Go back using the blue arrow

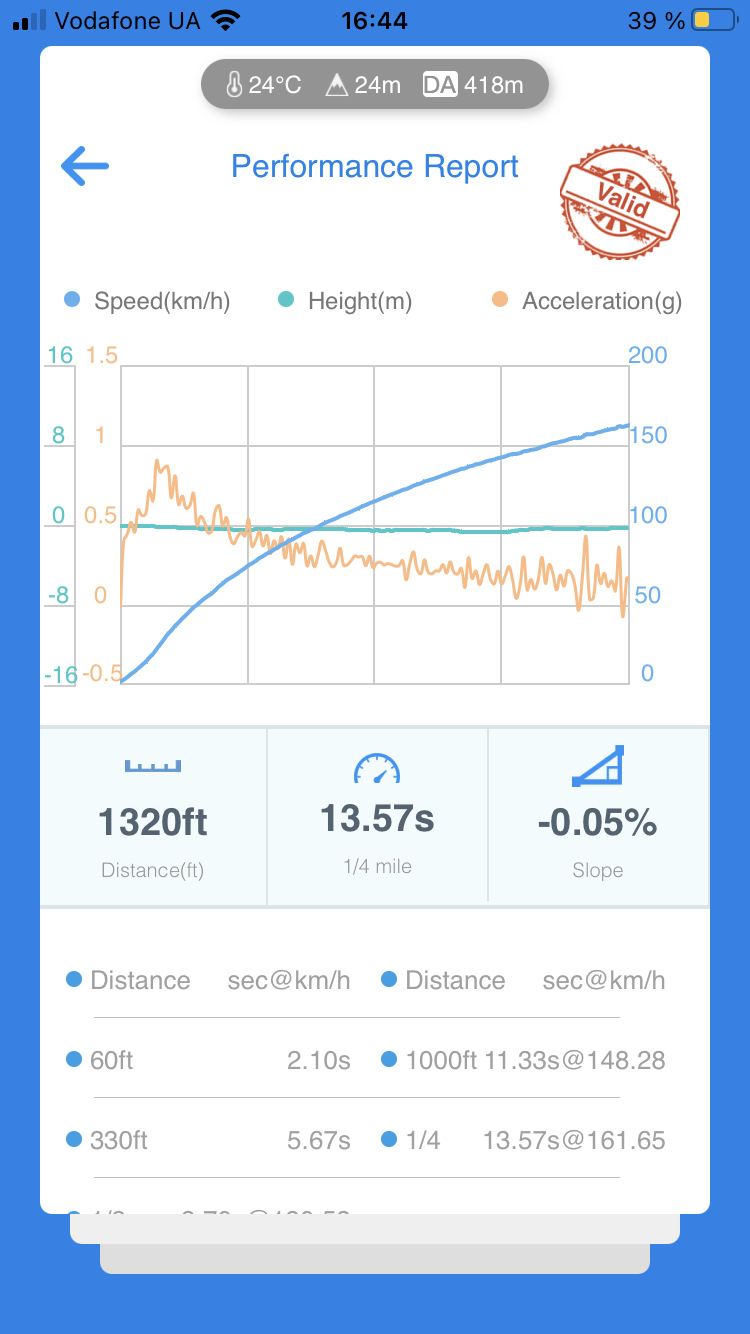(x=85, y=166)
